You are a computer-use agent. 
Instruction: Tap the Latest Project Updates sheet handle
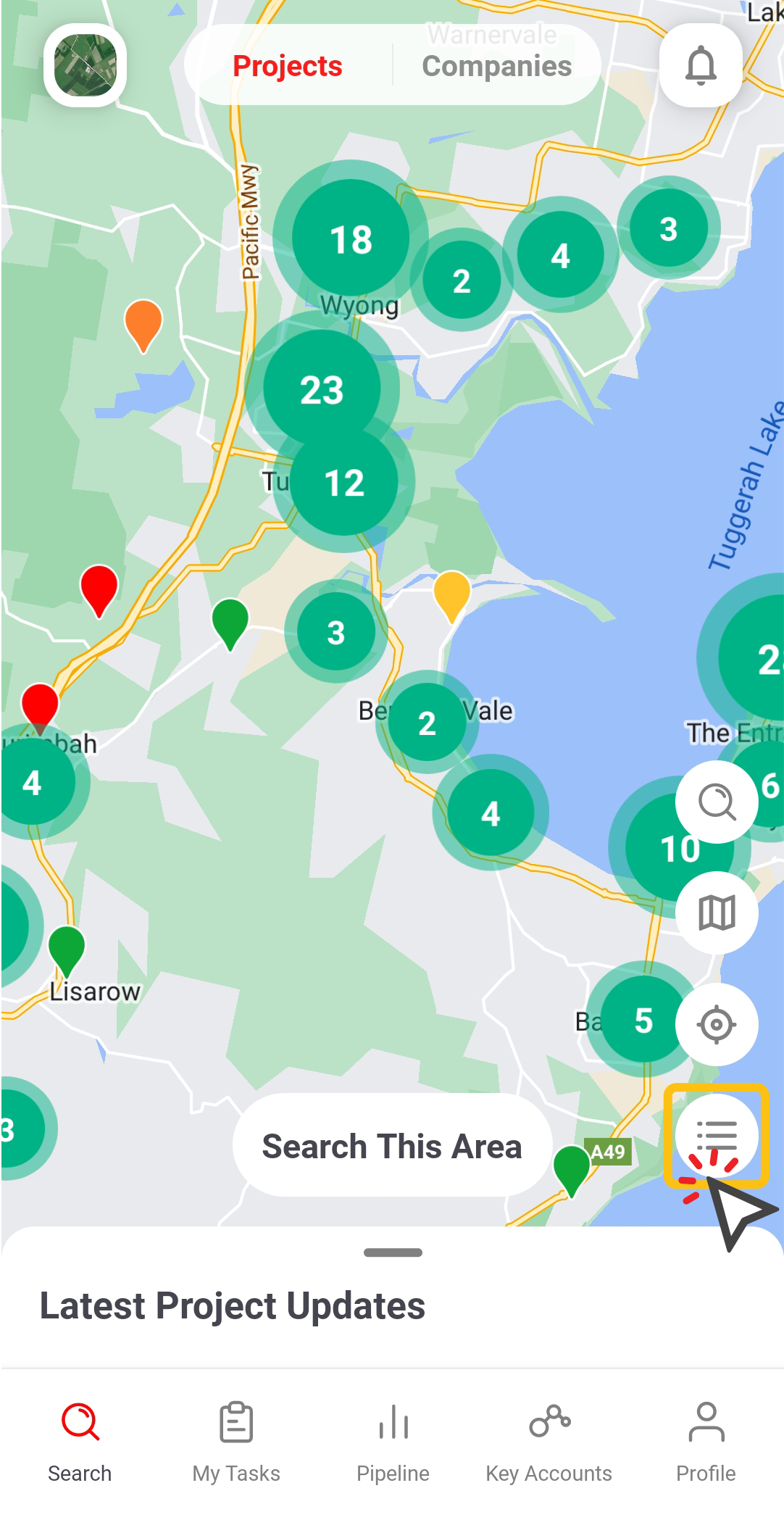coord(393,1252)
